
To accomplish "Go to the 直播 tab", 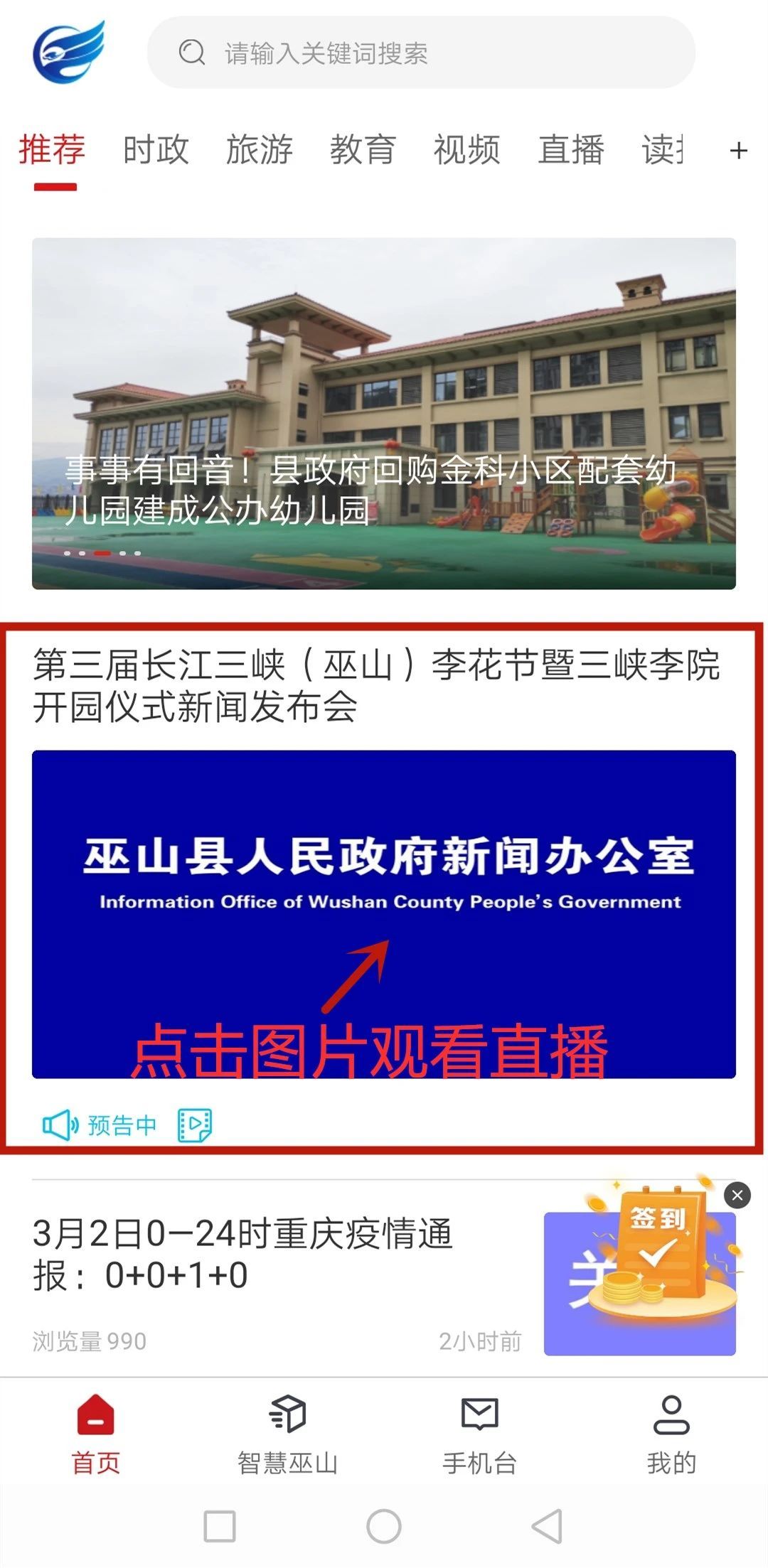I will click(x=571, y=150).
